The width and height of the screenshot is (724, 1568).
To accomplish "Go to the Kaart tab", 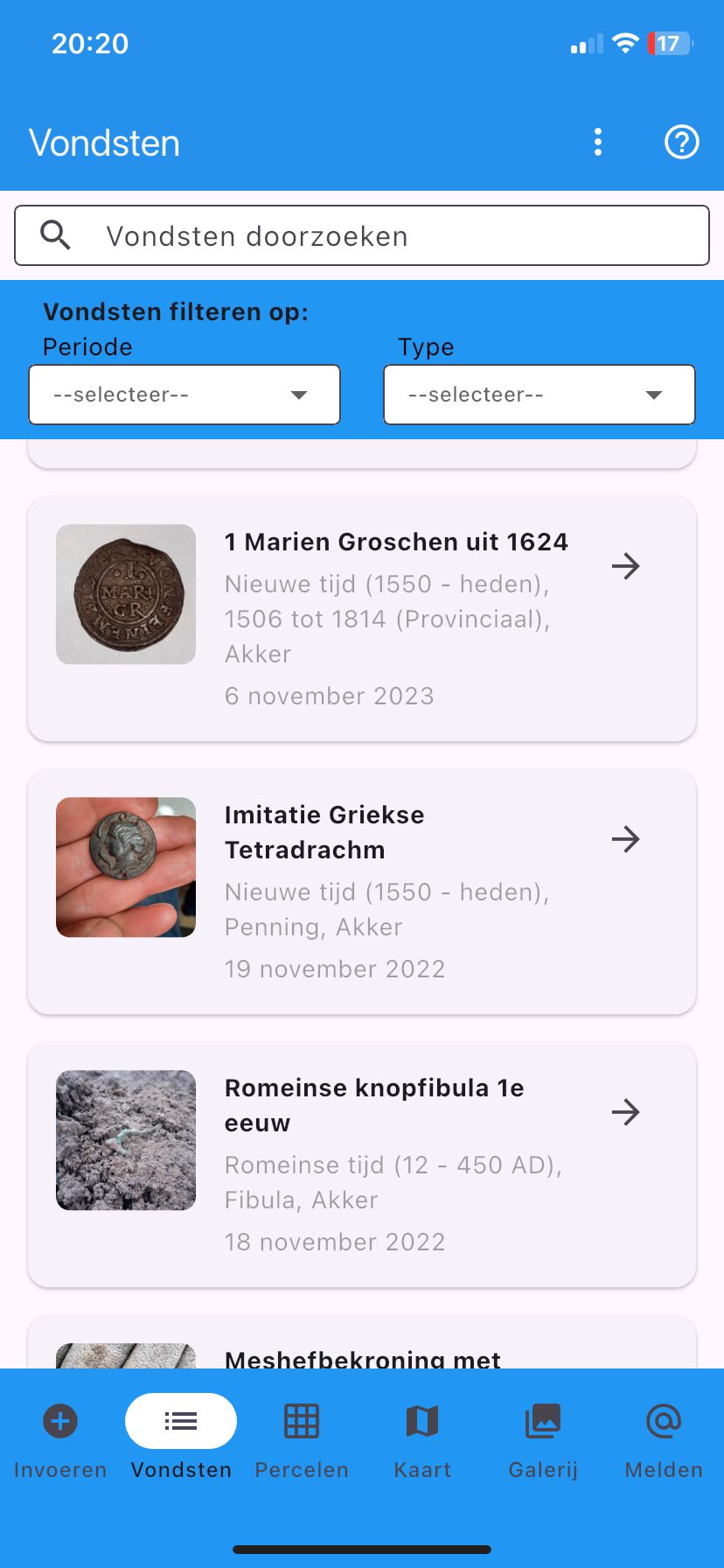I will pyautogui.click(x=422, y=1438).
